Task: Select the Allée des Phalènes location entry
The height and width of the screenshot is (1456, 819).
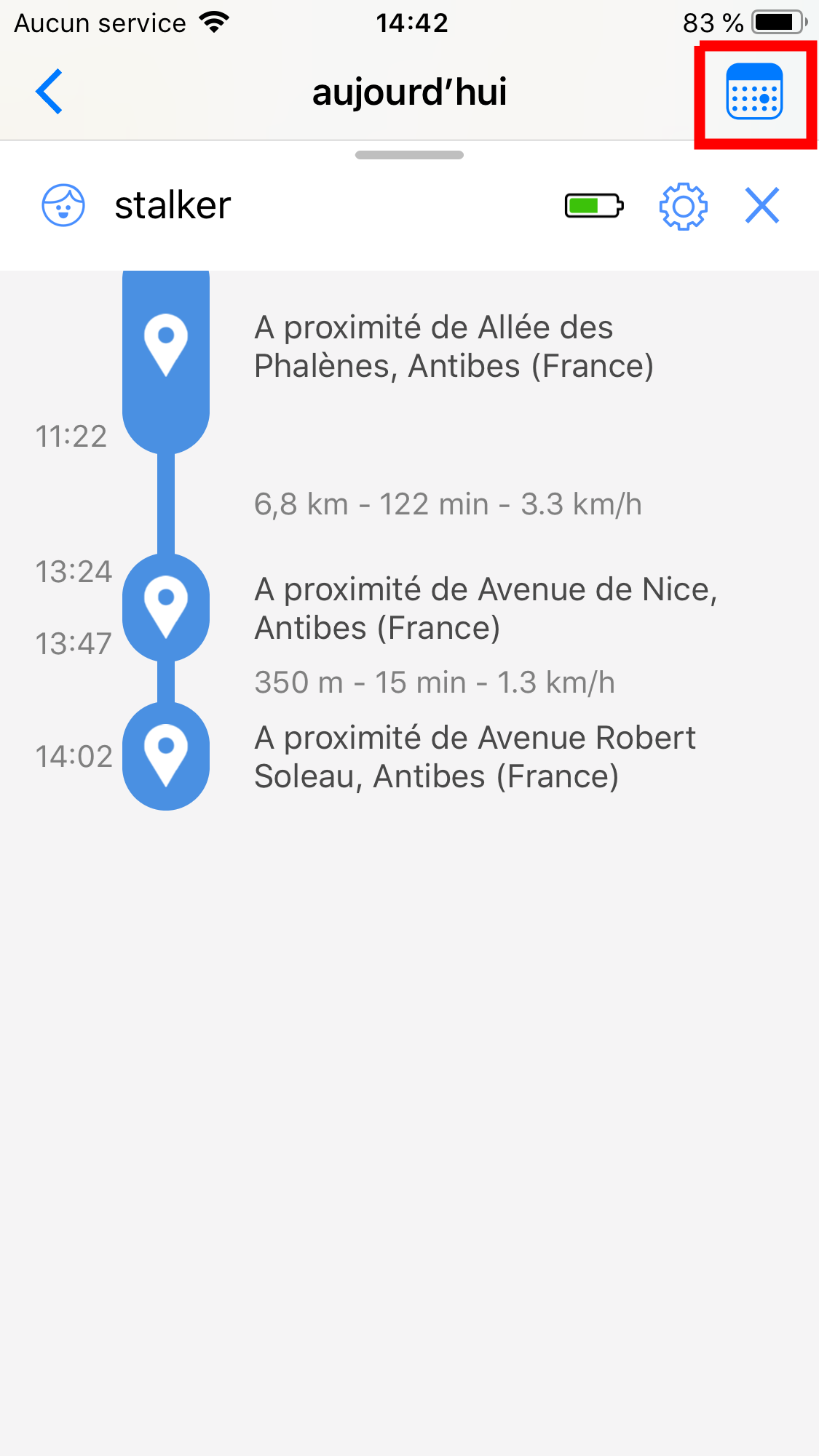Action: point(453,347)
